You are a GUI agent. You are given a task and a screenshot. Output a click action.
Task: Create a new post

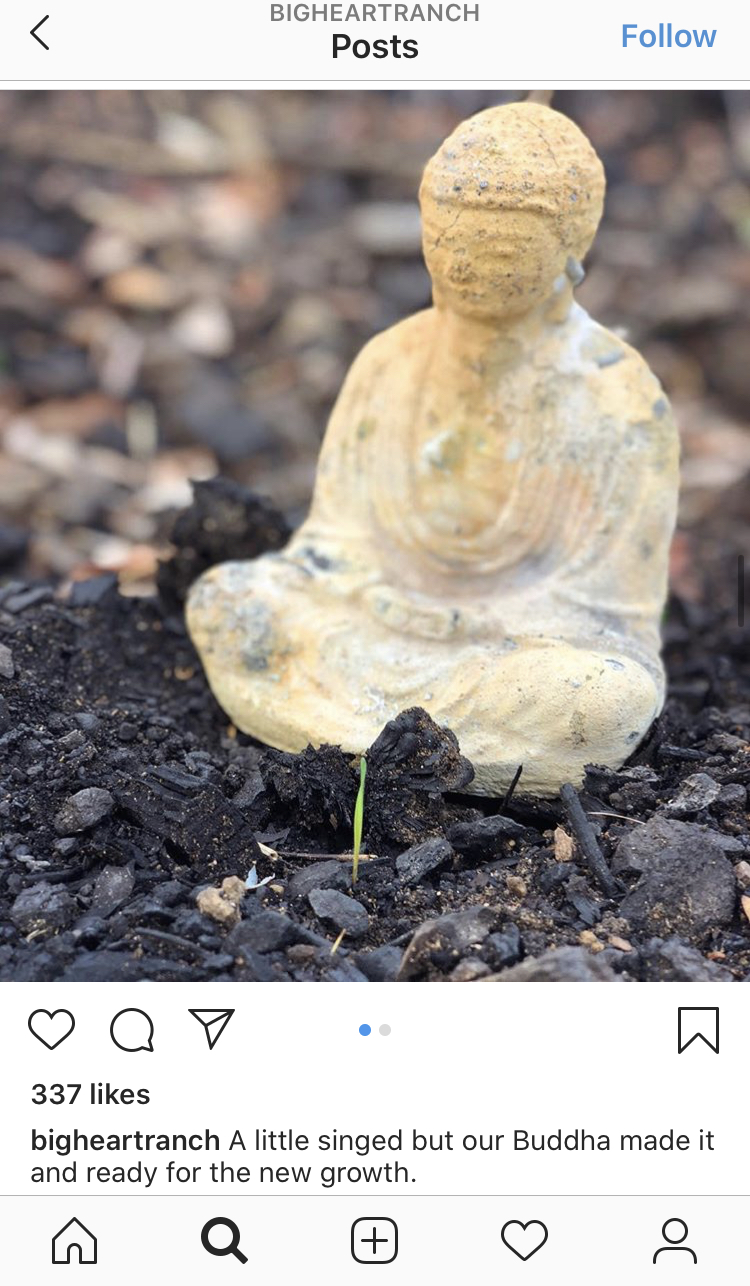(x=375, y=1241)
